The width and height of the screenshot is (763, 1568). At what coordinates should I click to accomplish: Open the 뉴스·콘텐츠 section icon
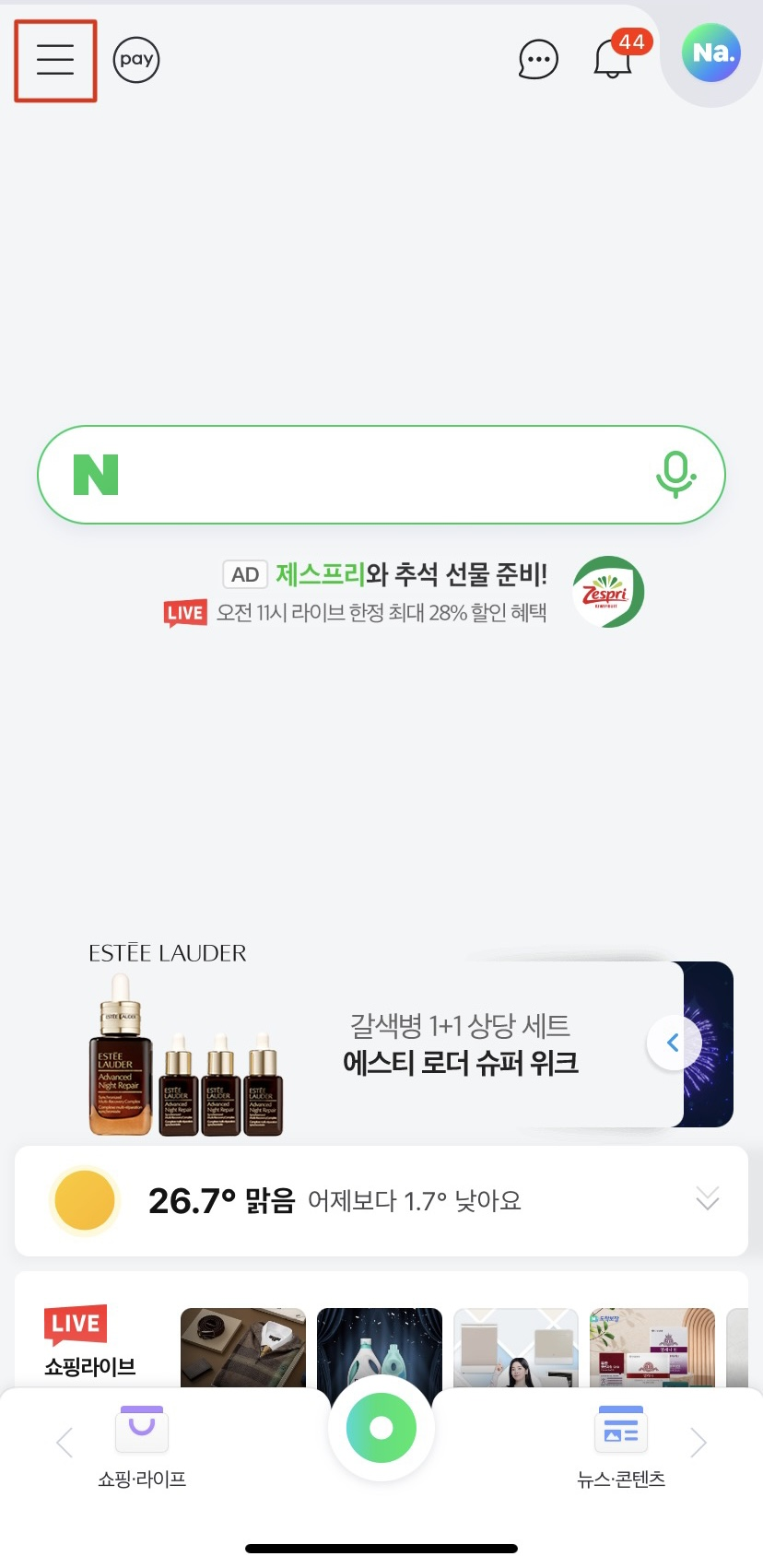619,1427
